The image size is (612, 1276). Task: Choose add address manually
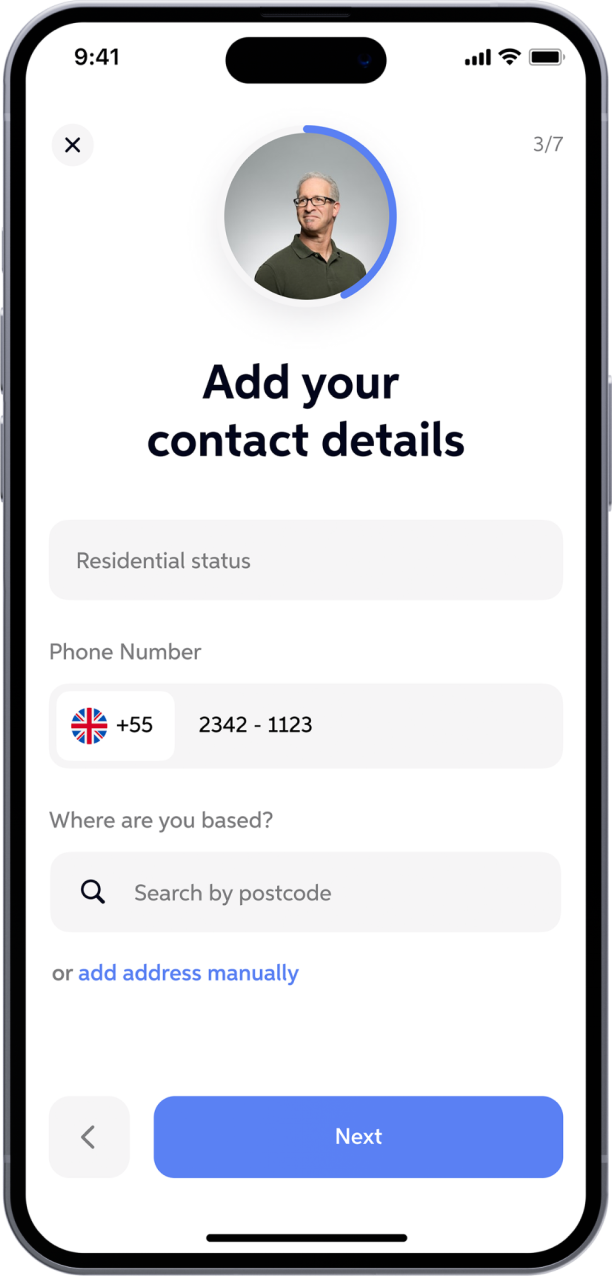tap(188, 973)
